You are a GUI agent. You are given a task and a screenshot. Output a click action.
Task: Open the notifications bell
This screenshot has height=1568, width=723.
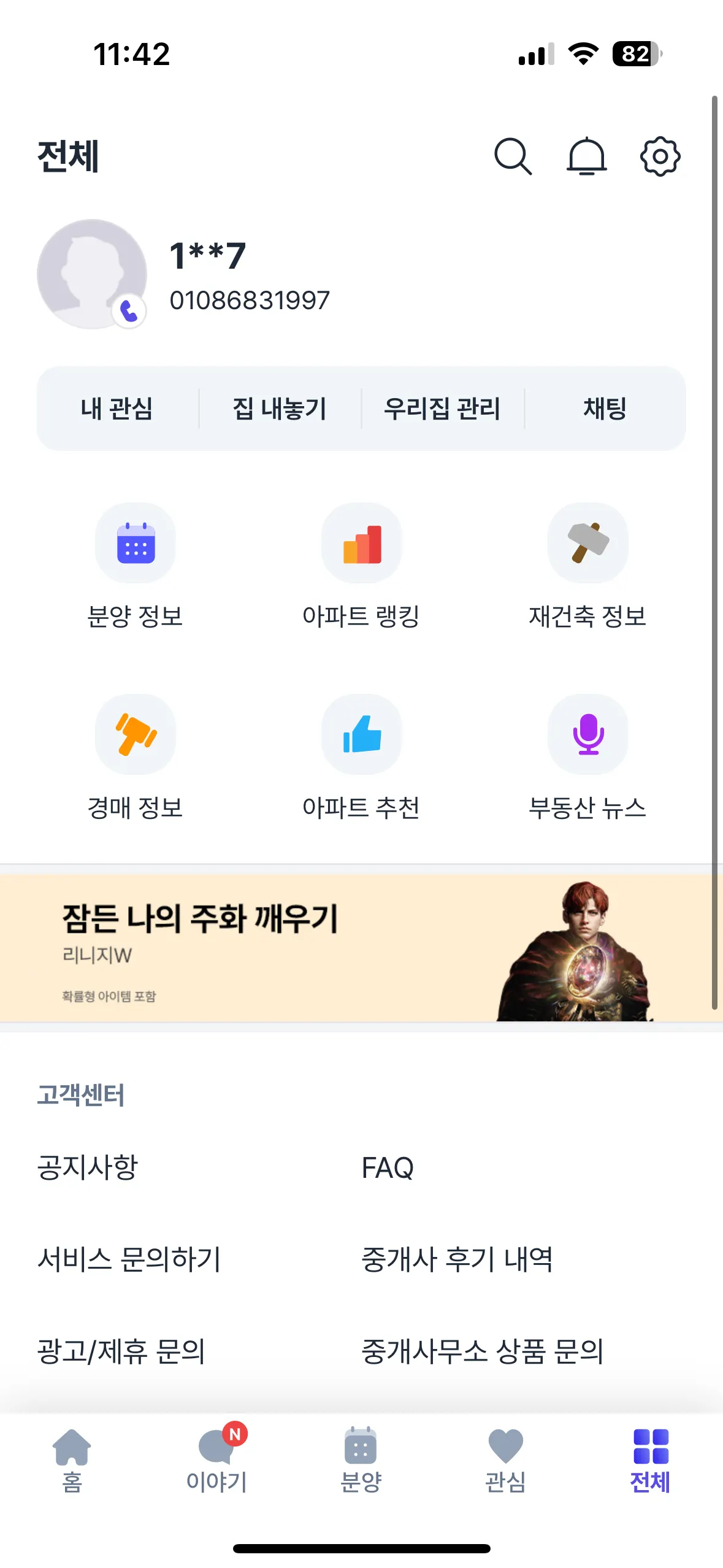(586, 156)
